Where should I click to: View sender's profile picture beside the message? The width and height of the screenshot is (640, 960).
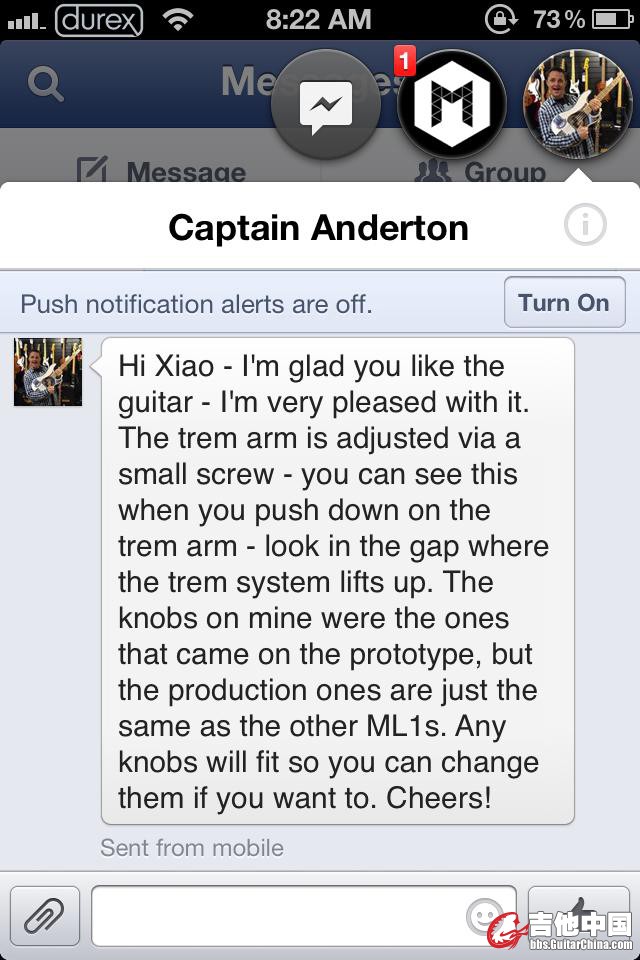[x=48, y=372]
